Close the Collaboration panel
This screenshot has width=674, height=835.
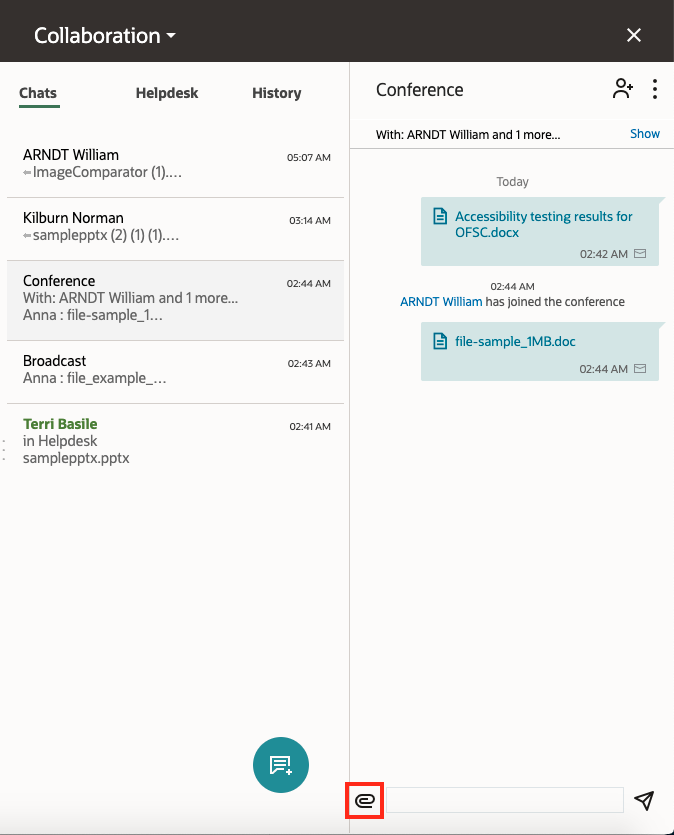tap(633, 35)
